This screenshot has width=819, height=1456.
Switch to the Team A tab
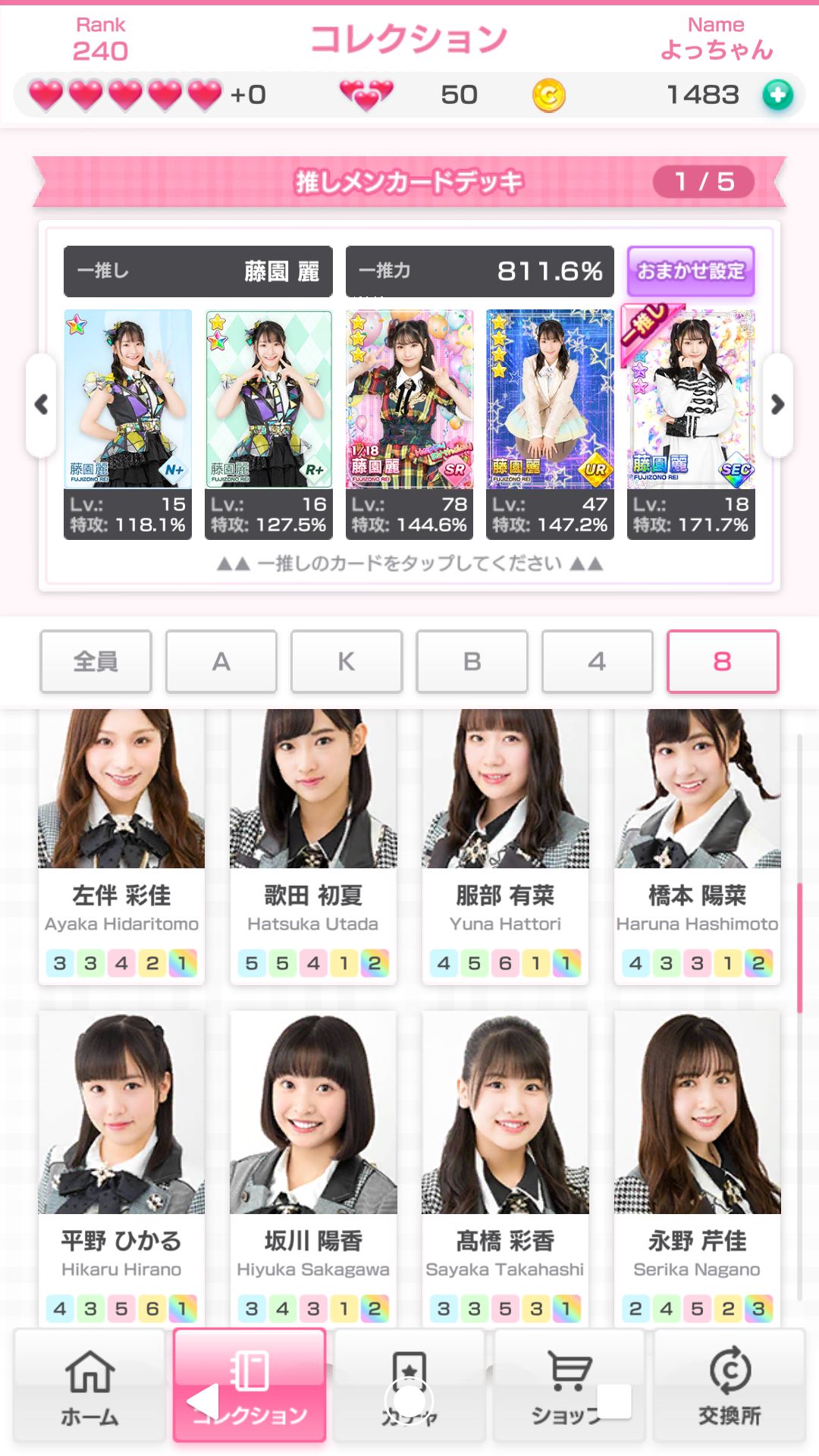pos(221,661)
